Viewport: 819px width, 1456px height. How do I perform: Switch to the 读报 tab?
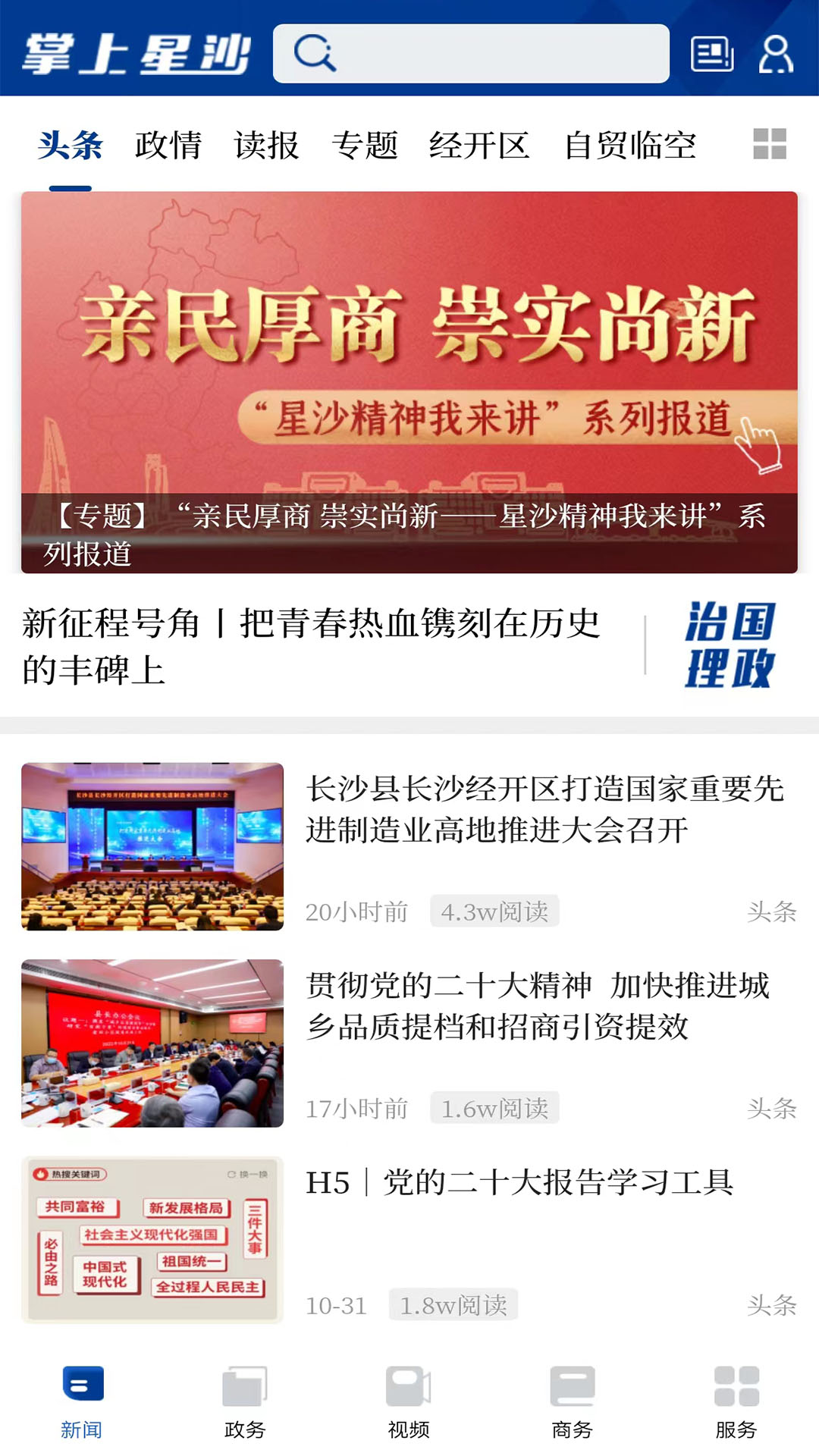pyautogui.click(x=266, y=145)
